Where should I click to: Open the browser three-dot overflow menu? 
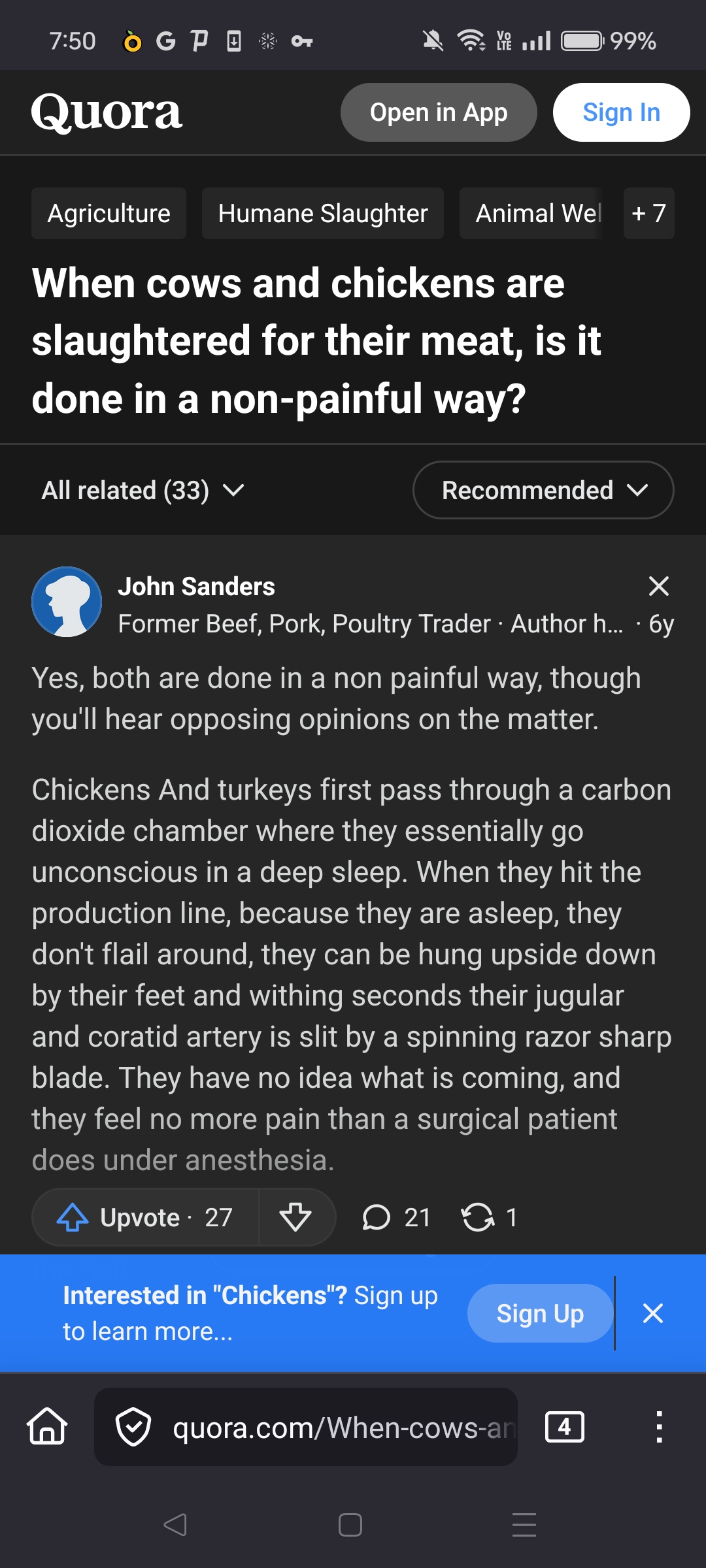point(659,1427)
